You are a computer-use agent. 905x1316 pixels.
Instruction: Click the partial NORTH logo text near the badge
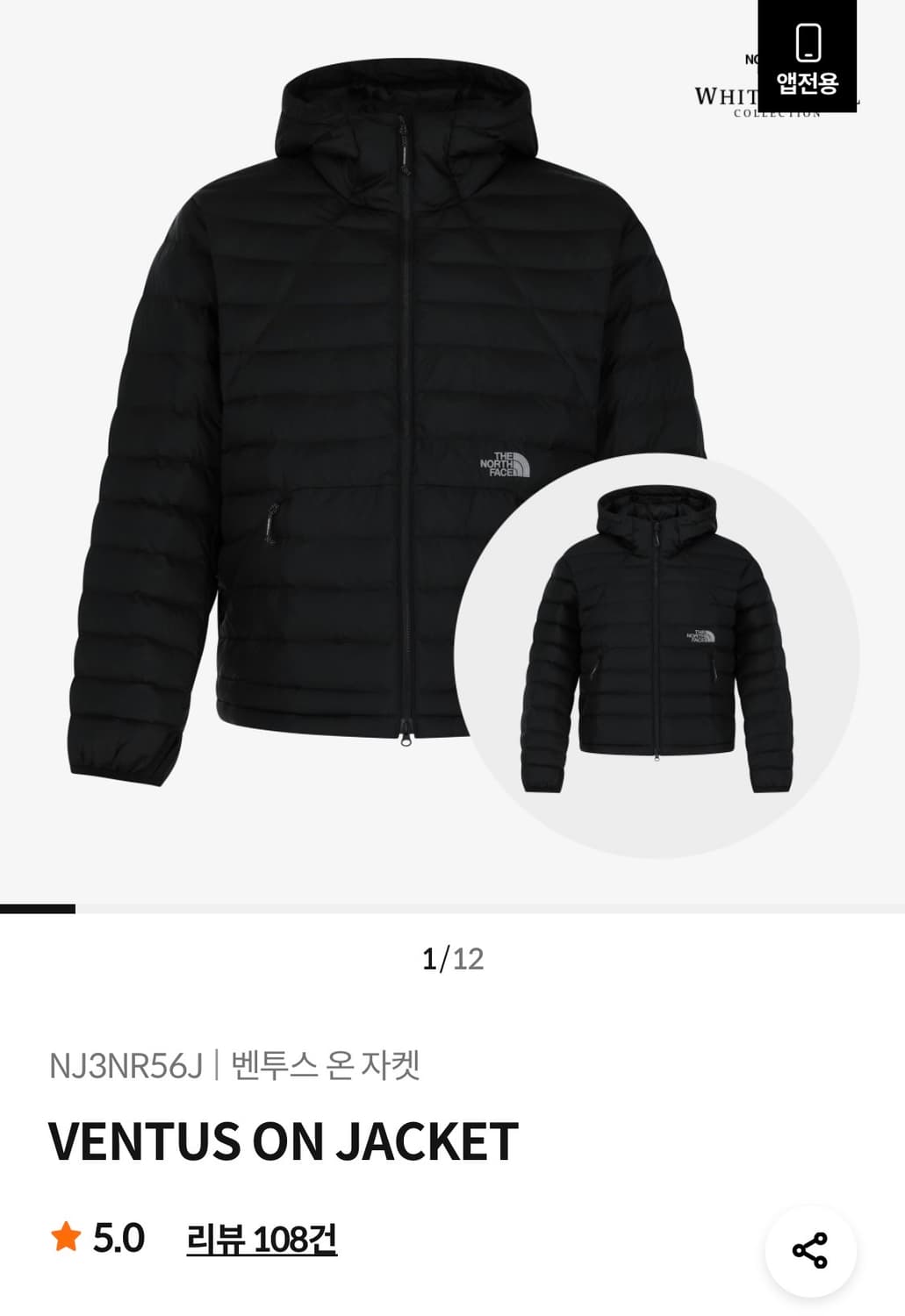click(751, 60)
